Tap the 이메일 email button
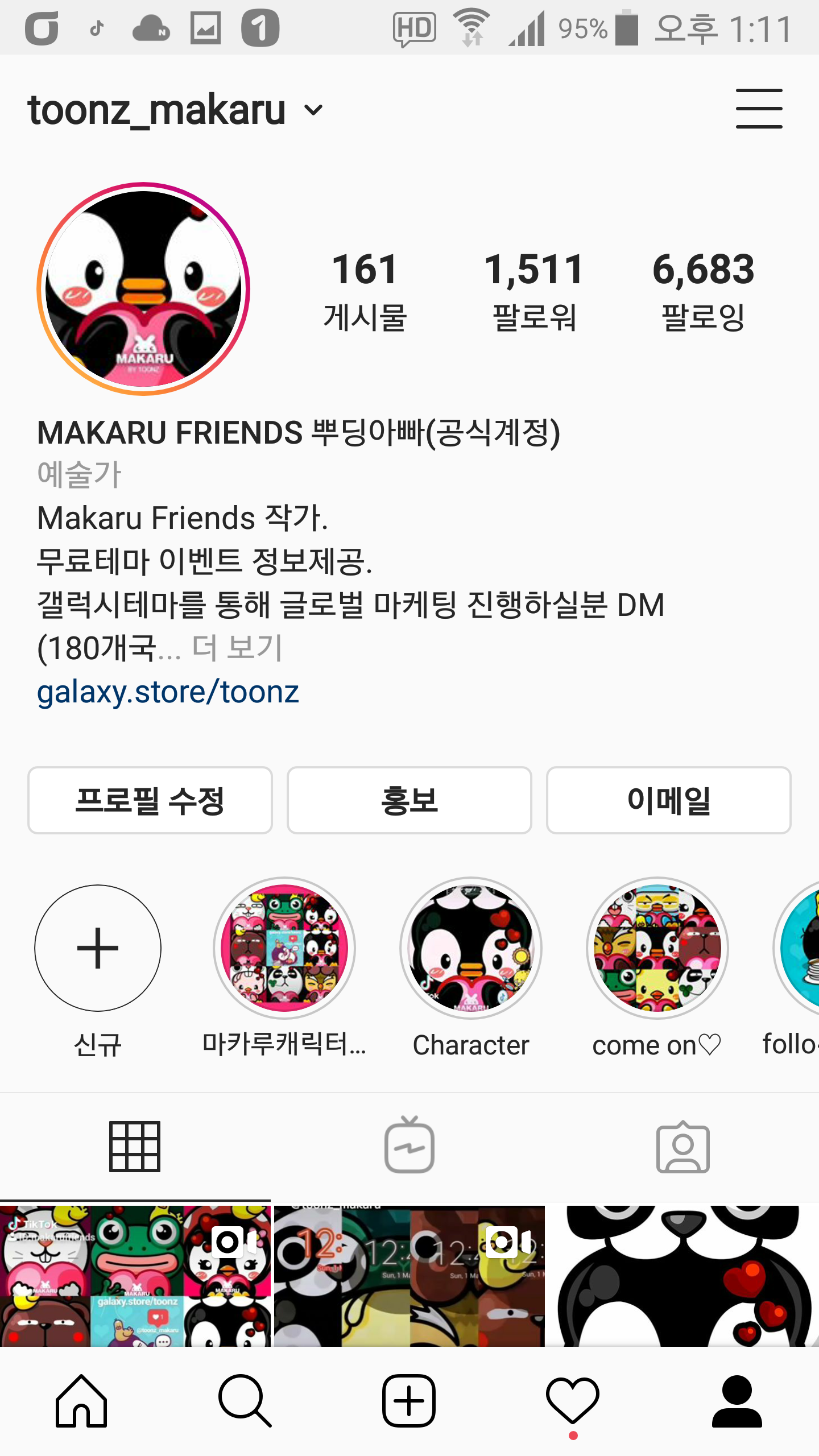This screenshot has width=819, height=1456. 668,800
